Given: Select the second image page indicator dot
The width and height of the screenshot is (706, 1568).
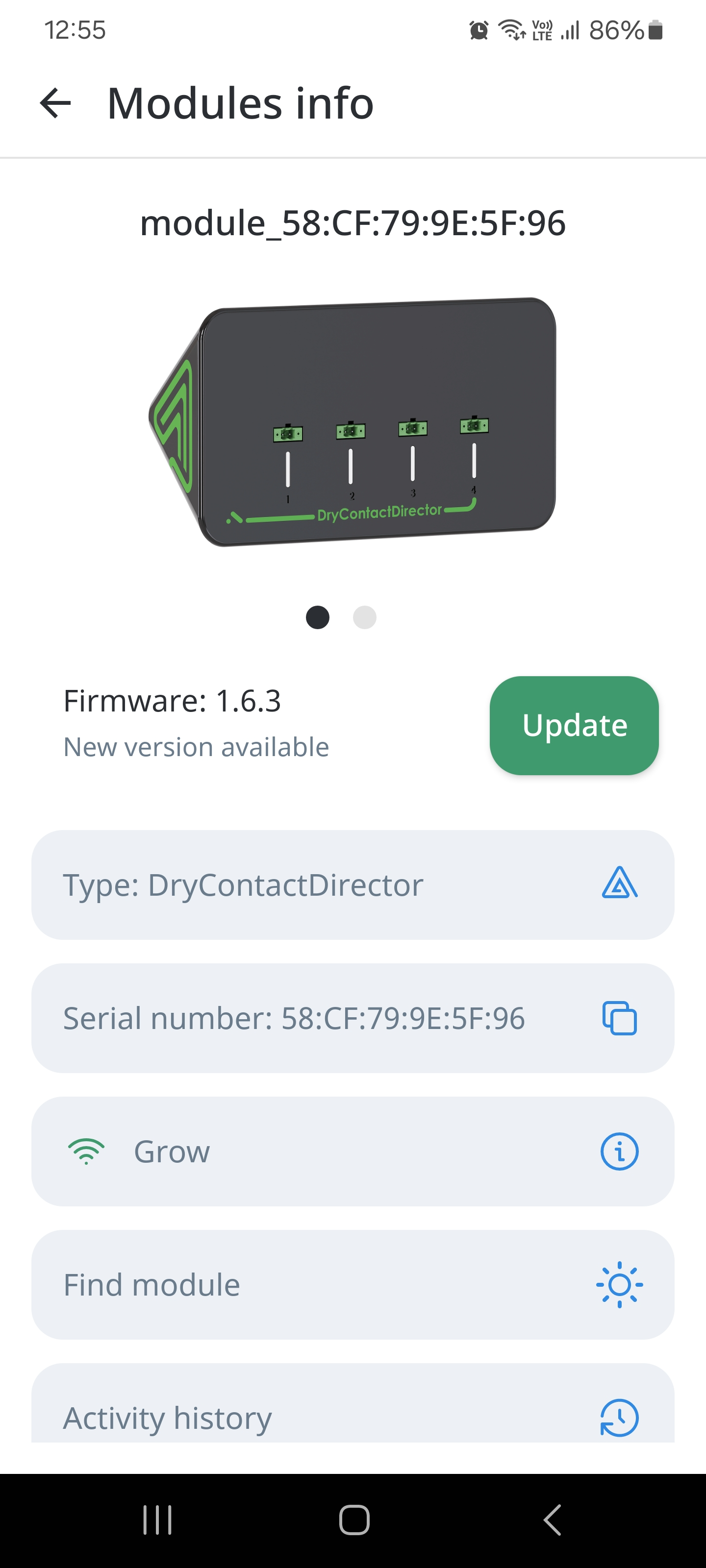Looking at the screenshot, I should 364,617.
